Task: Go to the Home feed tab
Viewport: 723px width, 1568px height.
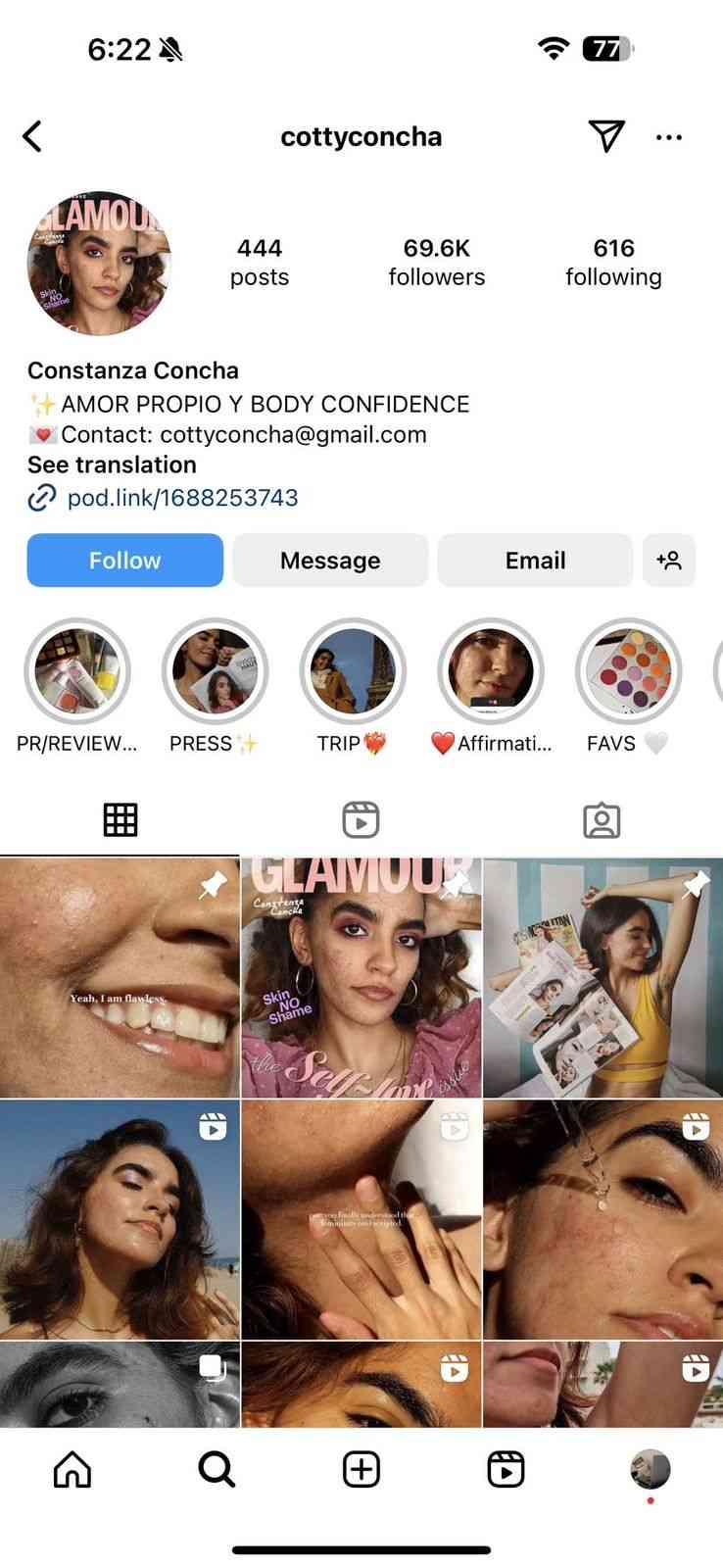Action: point(72,1469)
